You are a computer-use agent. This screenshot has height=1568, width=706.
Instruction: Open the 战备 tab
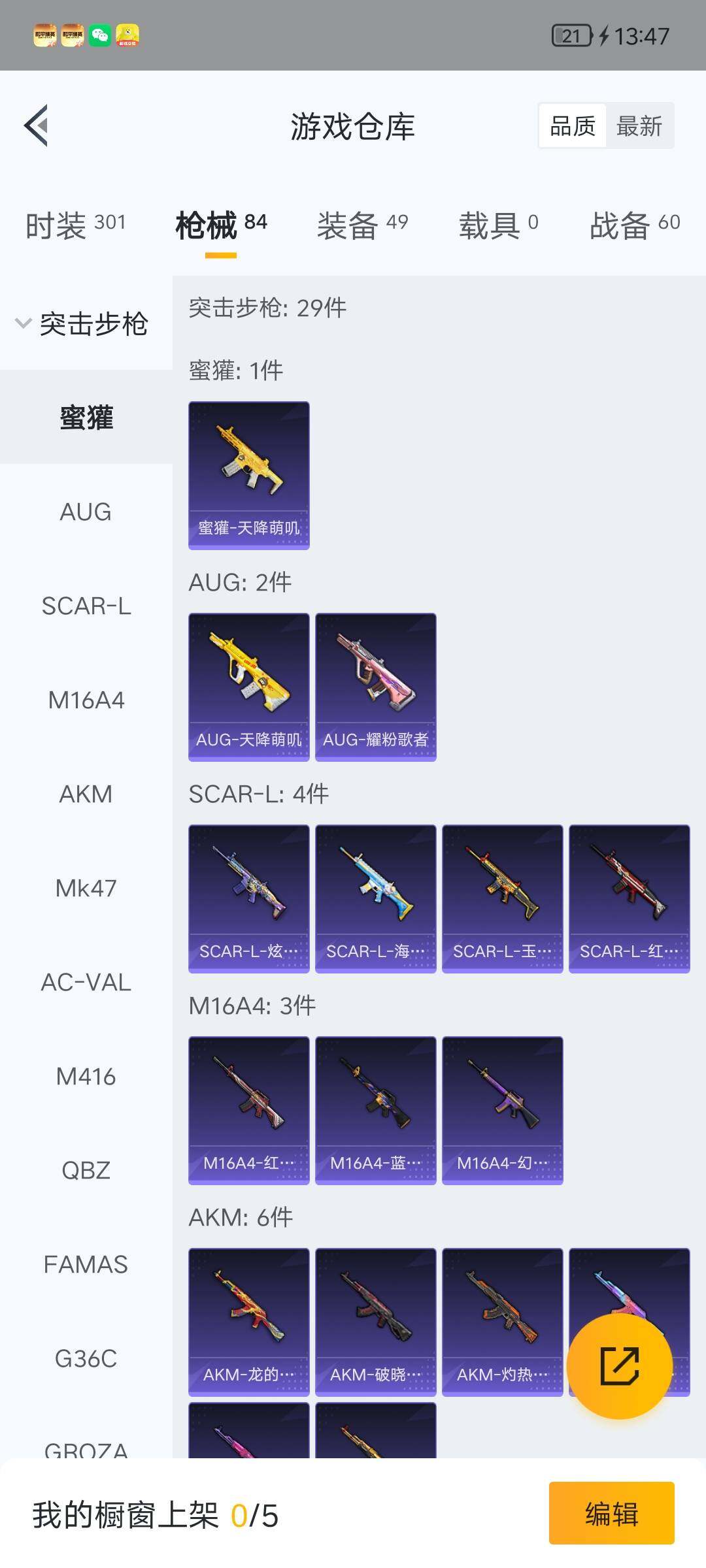tap(634, 225)
